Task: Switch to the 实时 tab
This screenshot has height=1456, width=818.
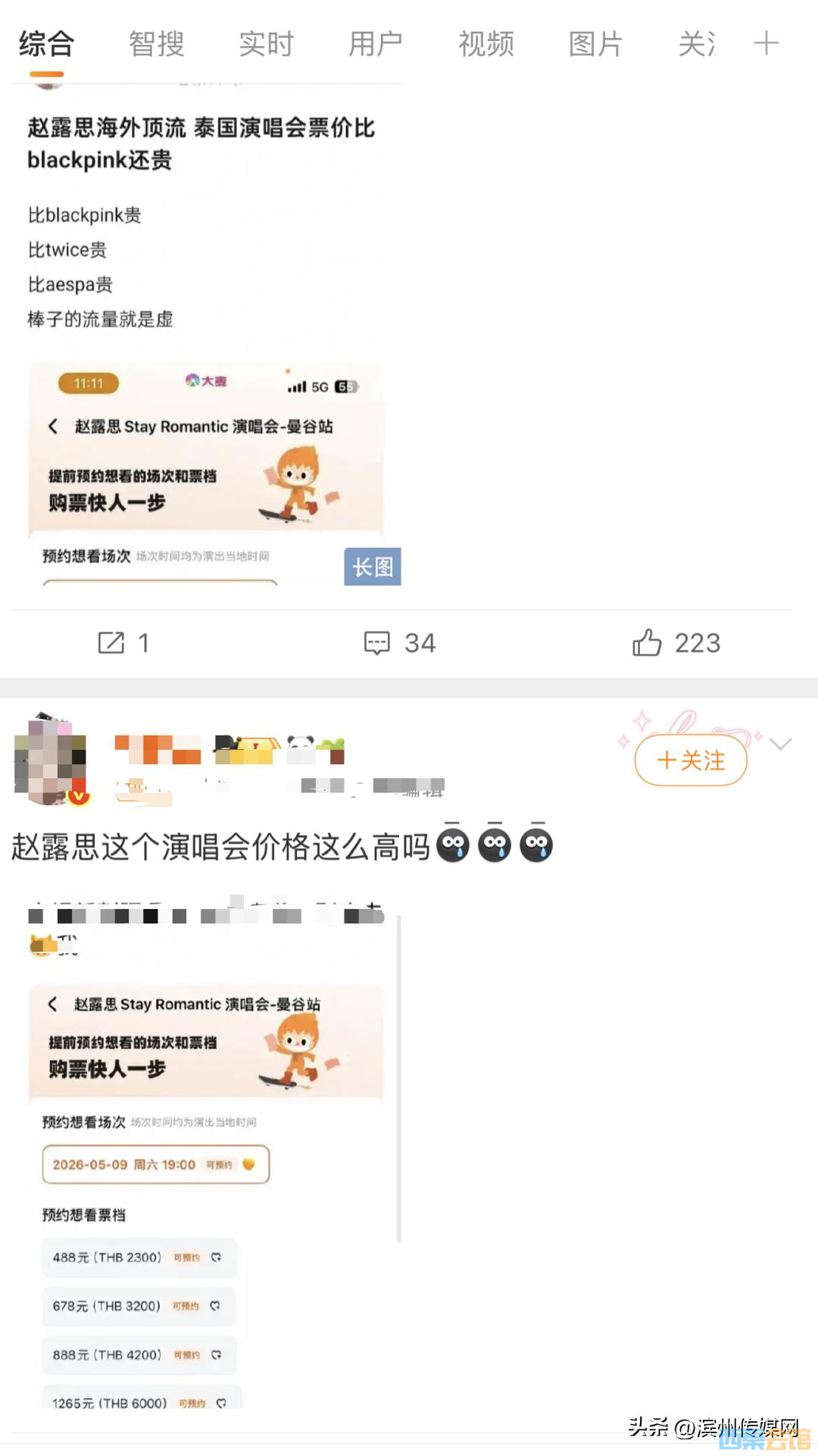Action: [266, 44]
